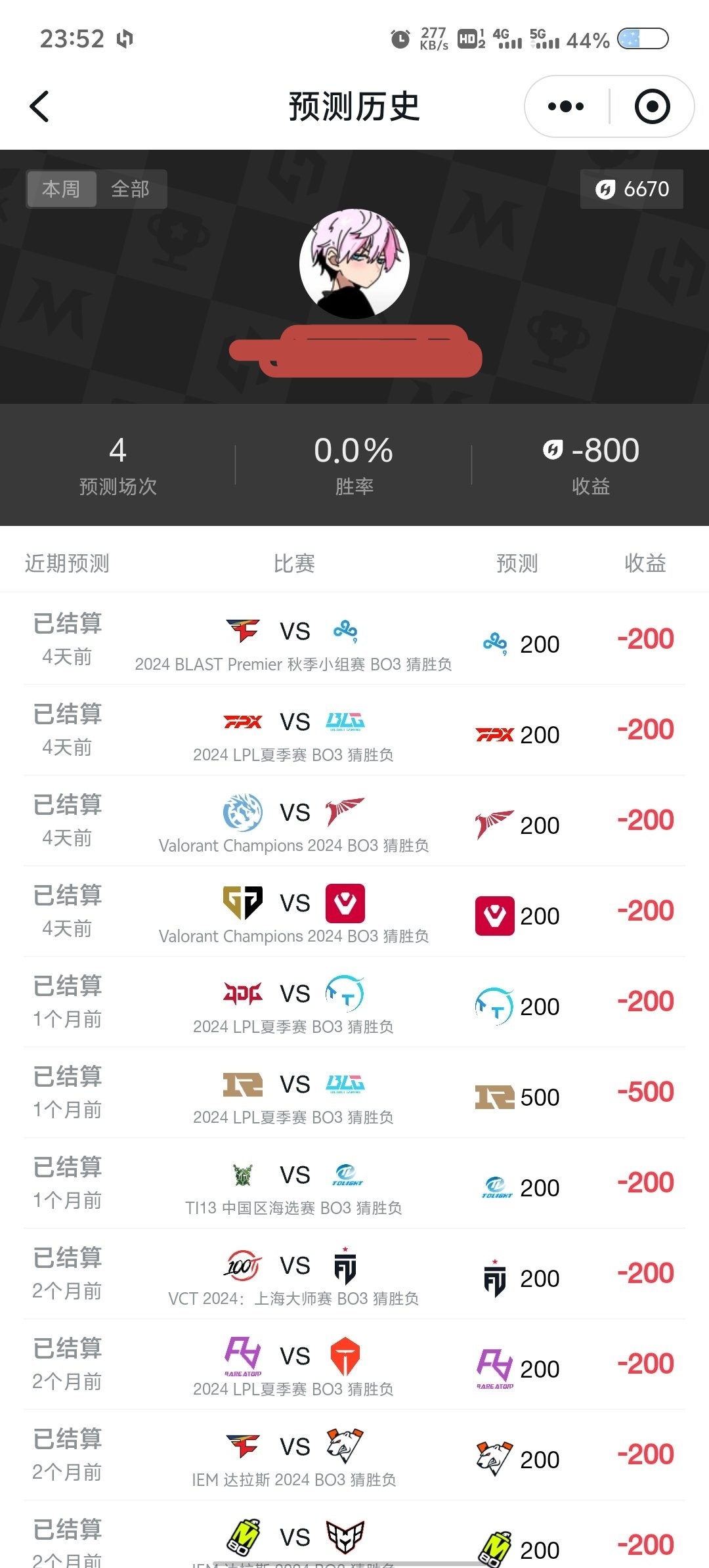Switch to the 本周 tab
Screen dimensions: 709x1568
click(x=61, y=189)
